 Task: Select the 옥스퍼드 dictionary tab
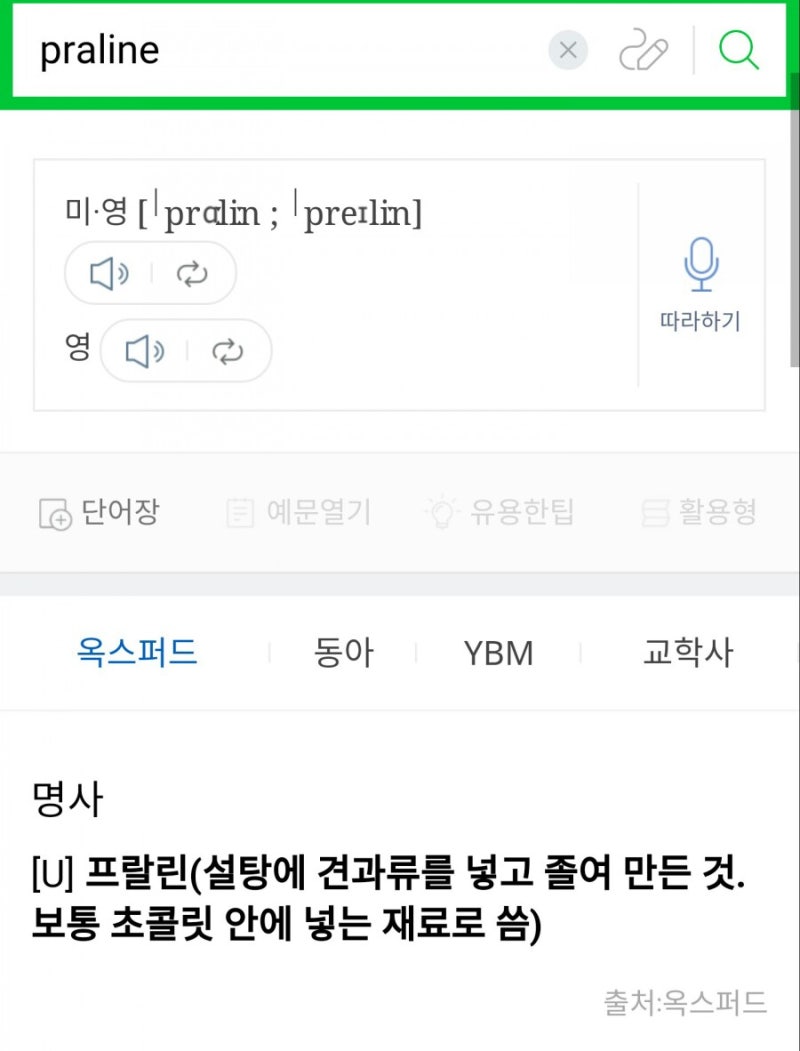click(x=137, y=652)
